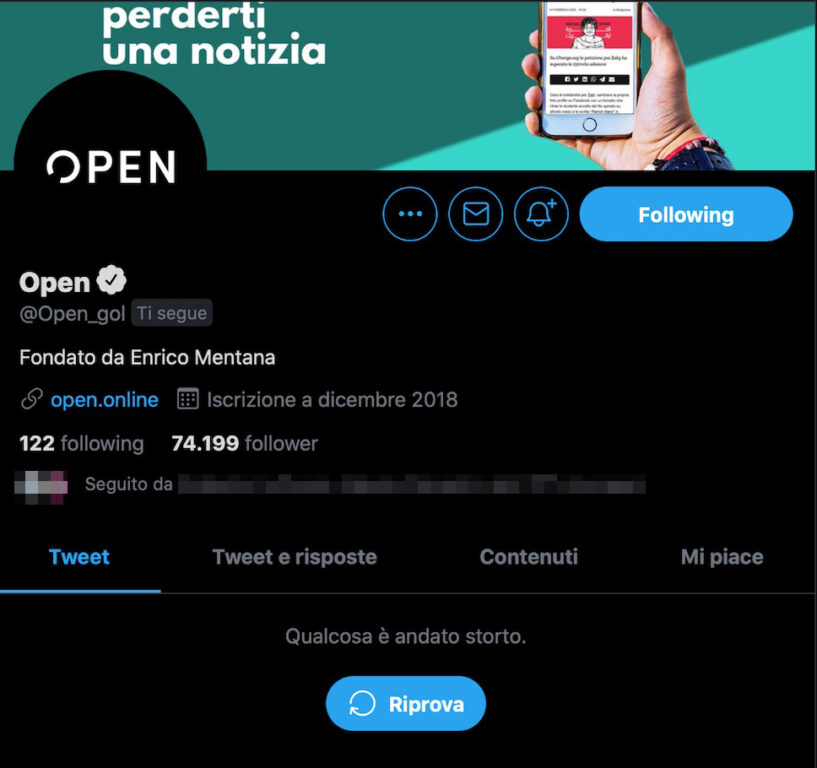Switch to Tweet e risposte tab
817x768 pixels.
[294, 557]
